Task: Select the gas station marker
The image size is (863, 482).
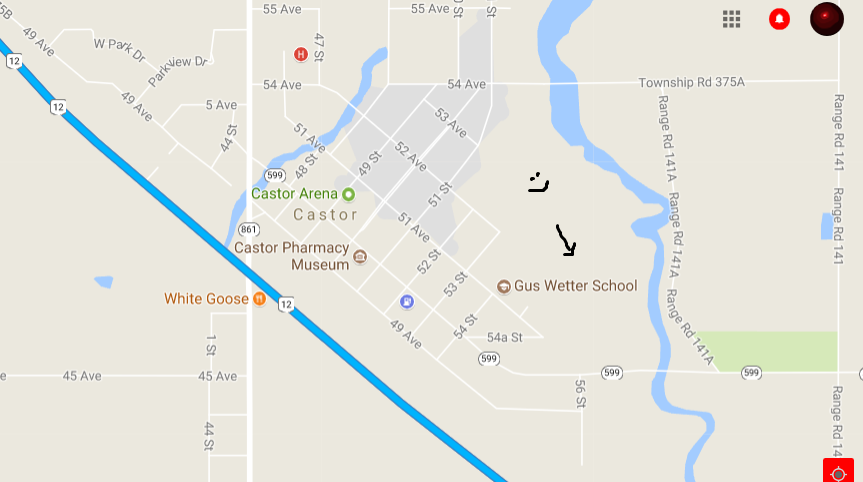Action: coord(407,301)
